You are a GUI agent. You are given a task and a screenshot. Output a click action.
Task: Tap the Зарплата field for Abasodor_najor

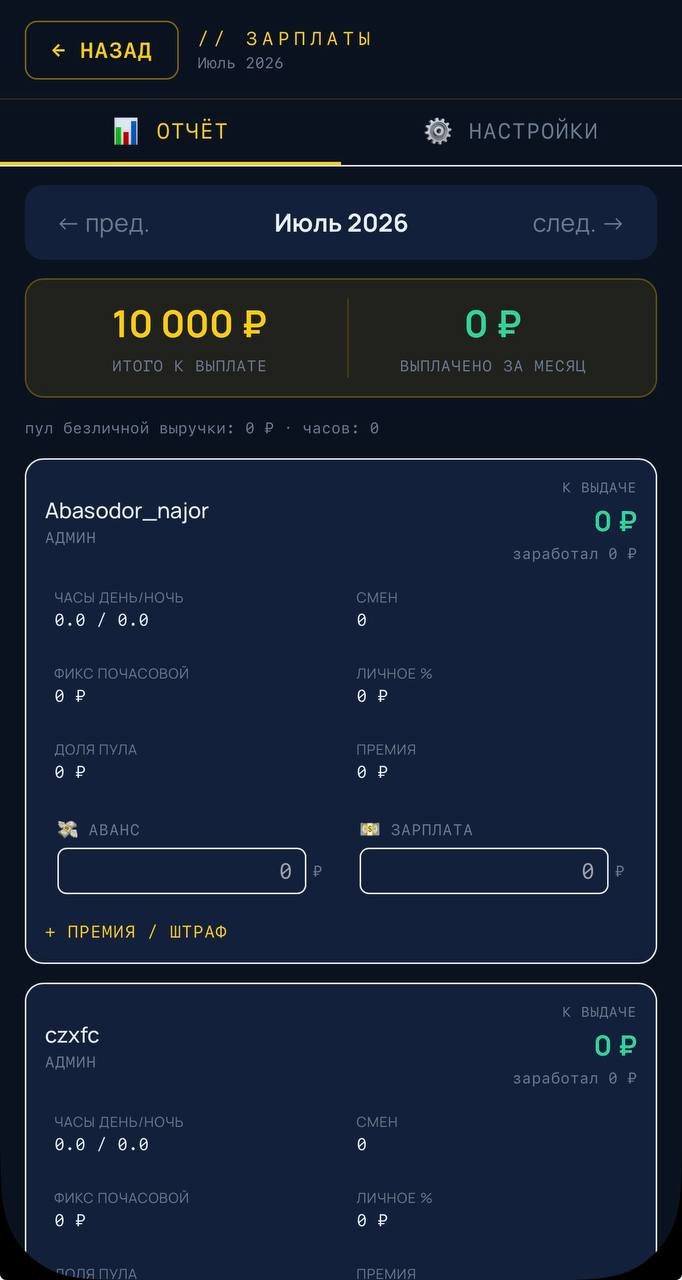(484, 871)
